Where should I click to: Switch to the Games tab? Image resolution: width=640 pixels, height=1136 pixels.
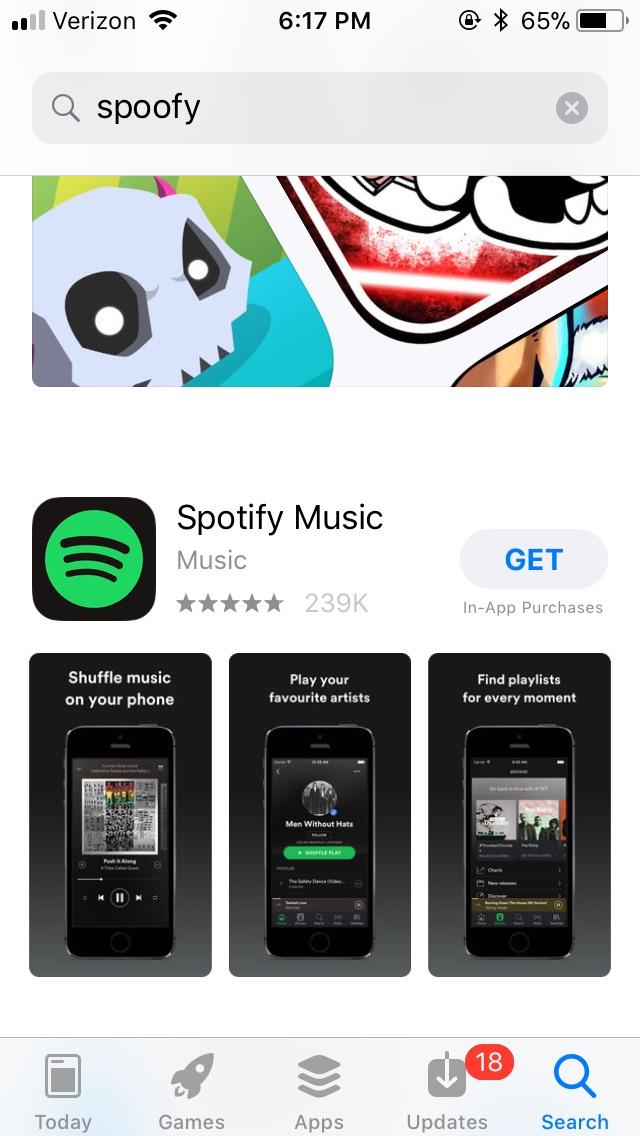pos(191,1092)
